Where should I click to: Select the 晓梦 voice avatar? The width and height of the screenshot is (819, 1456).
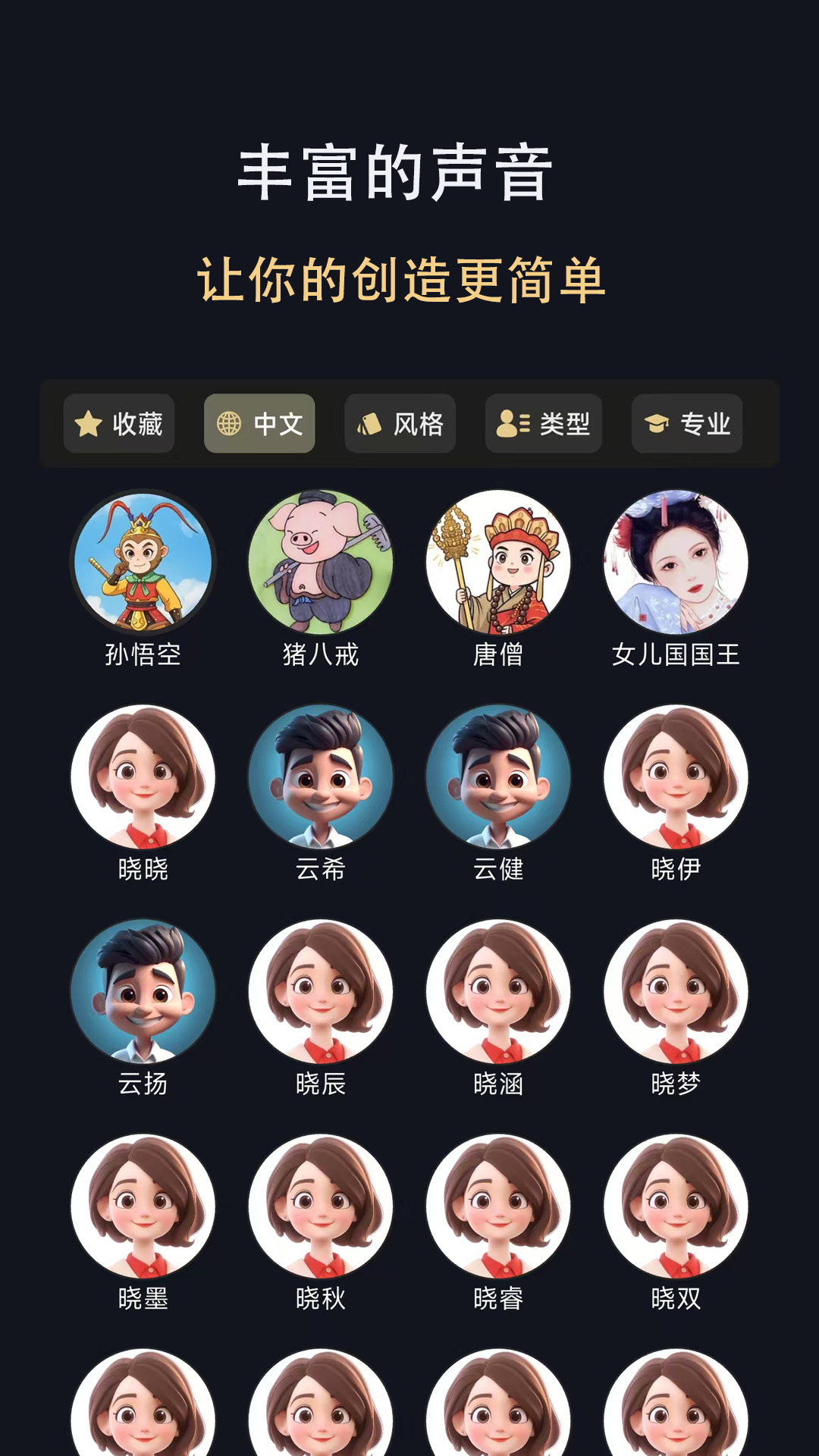coord(675,990)
